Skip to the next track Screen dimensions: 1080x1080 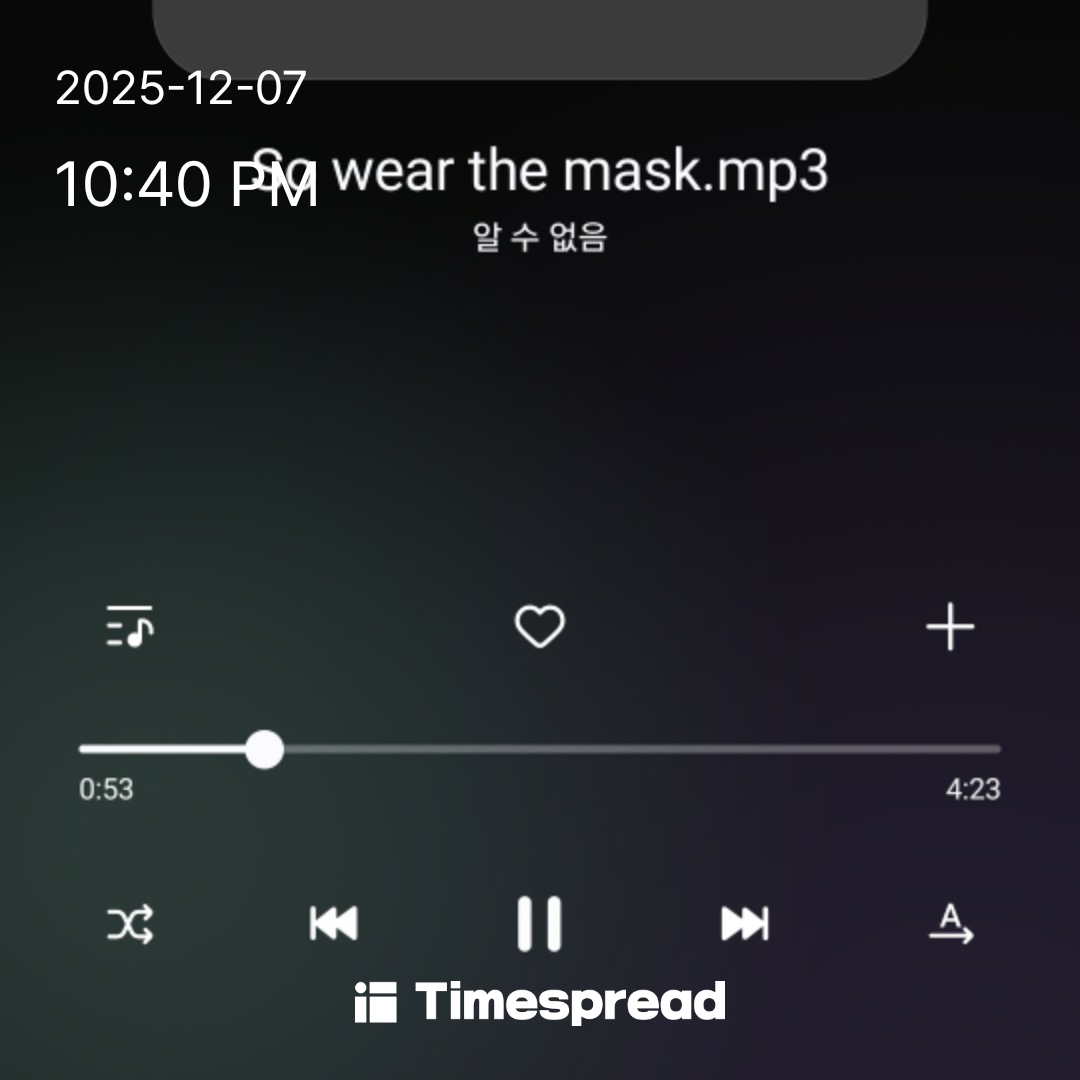click(x=745, y=924)
